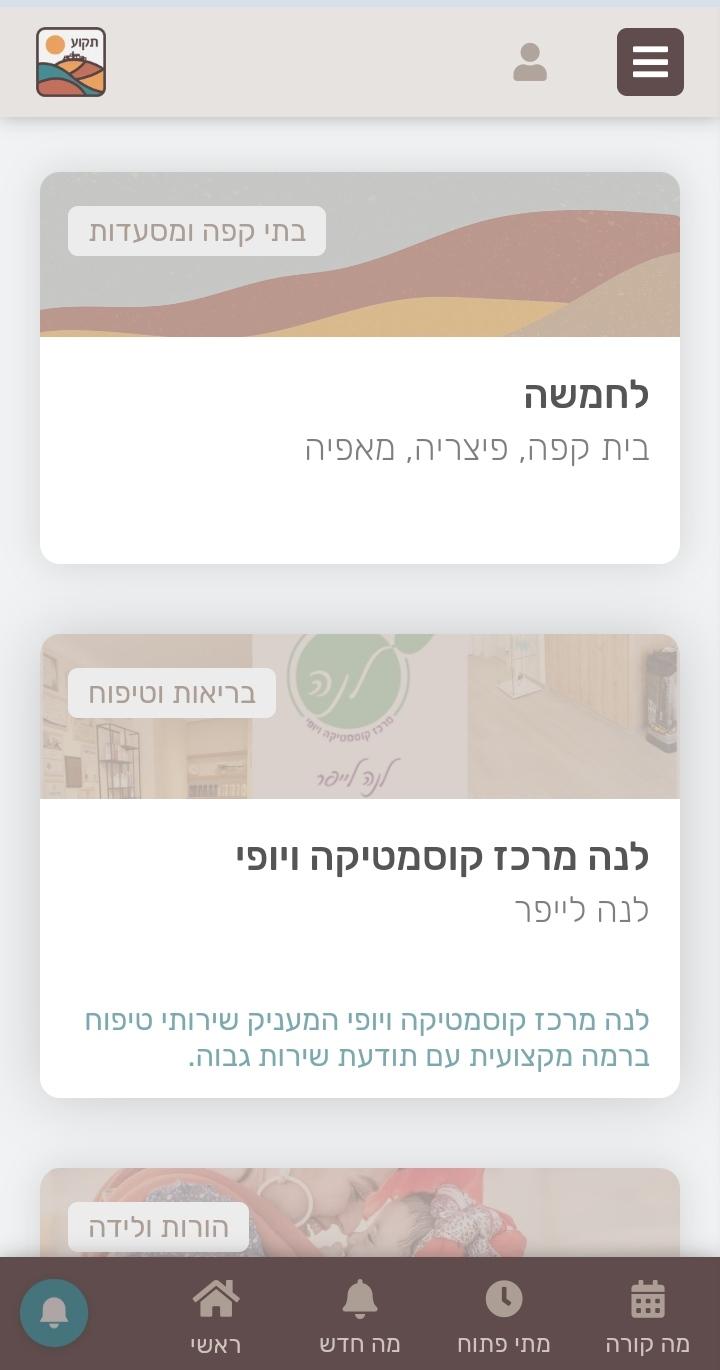Select the בתי קפה ומסעדות category chip

(197, 231)
